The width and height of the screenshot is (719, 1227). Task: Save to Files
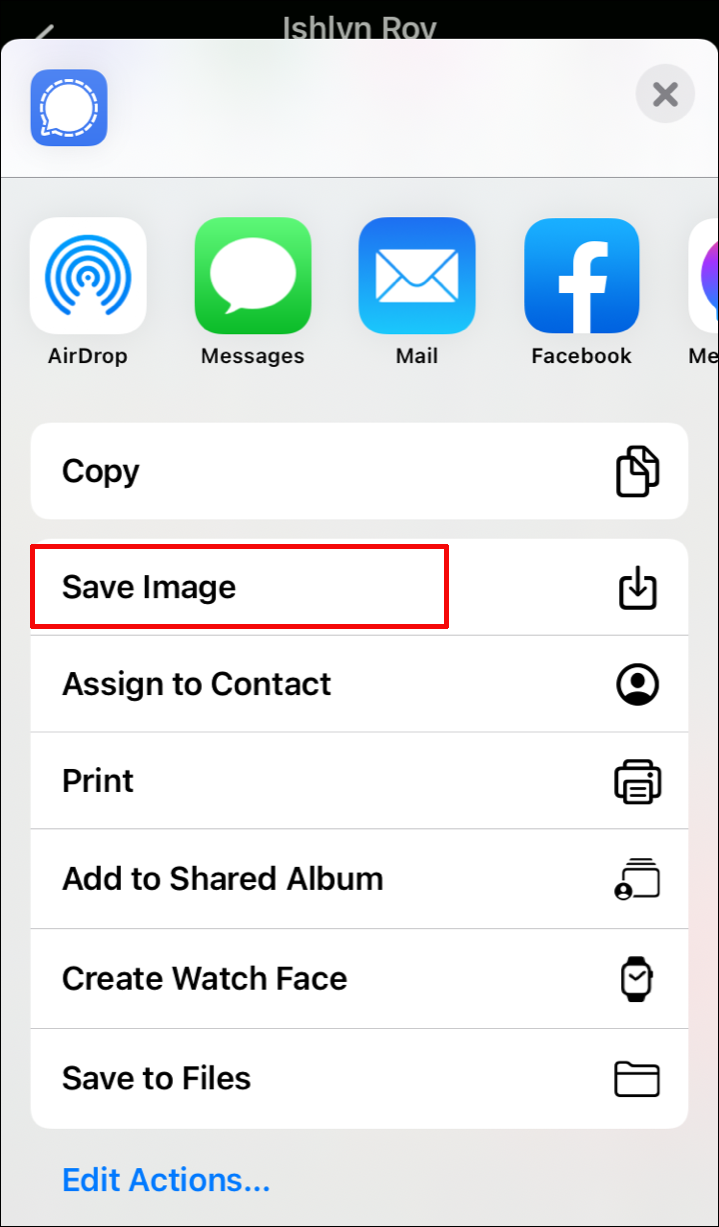(359, 1078)
